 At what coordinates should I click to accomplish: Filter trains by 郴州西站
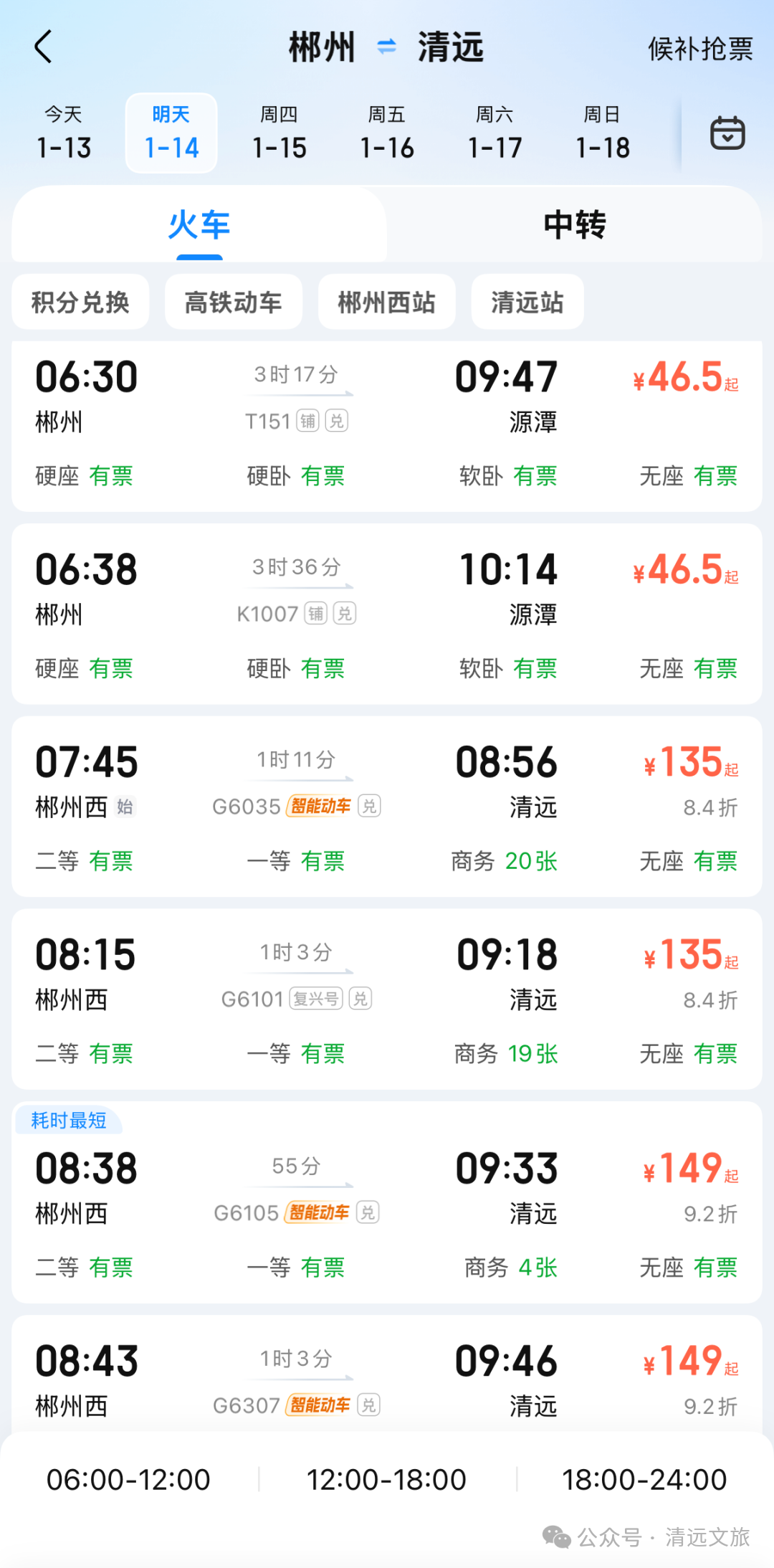click(387, 303)
